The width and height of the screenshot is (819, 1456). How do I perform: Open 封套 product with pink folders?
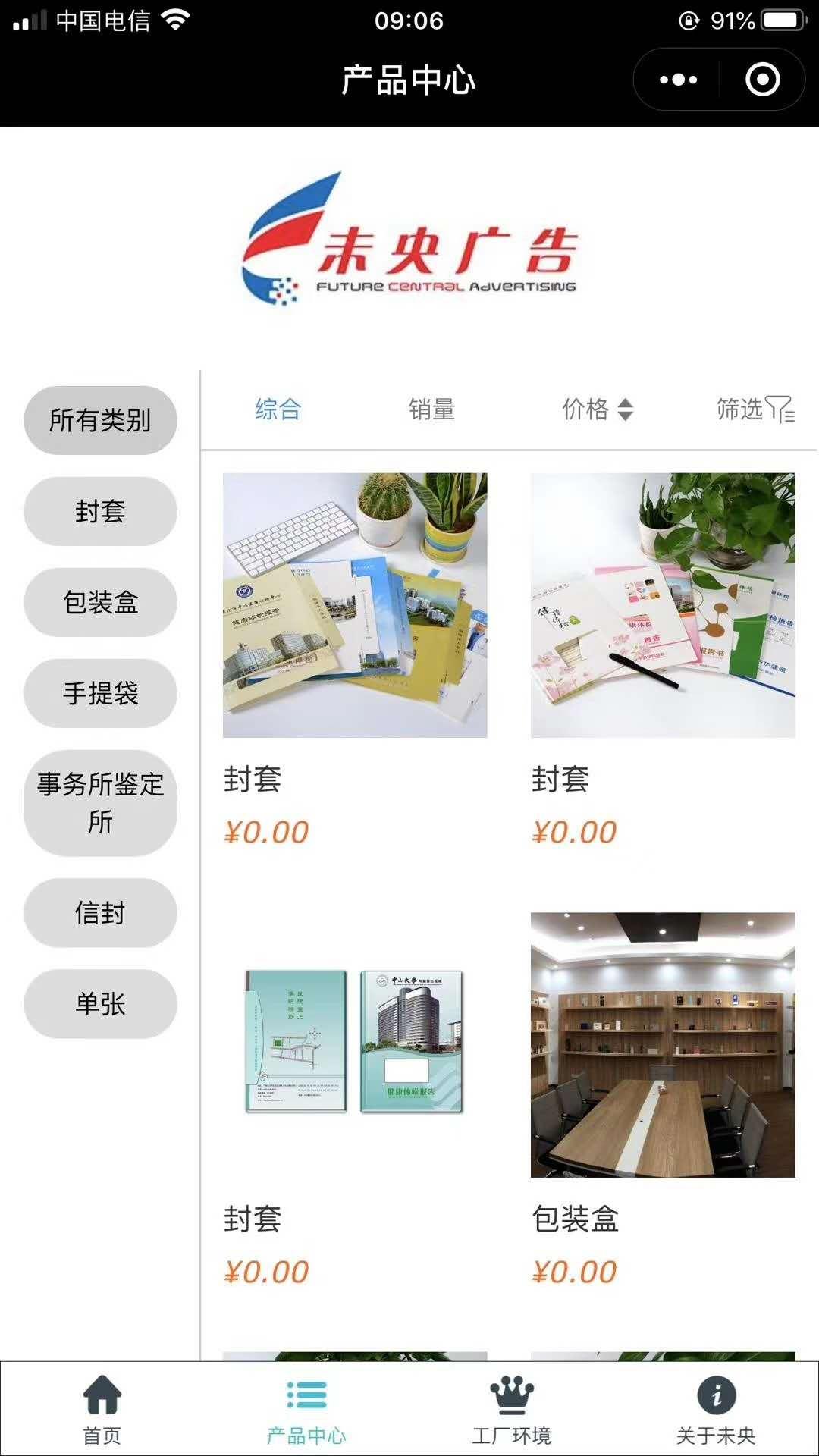(x=663, y=605)
